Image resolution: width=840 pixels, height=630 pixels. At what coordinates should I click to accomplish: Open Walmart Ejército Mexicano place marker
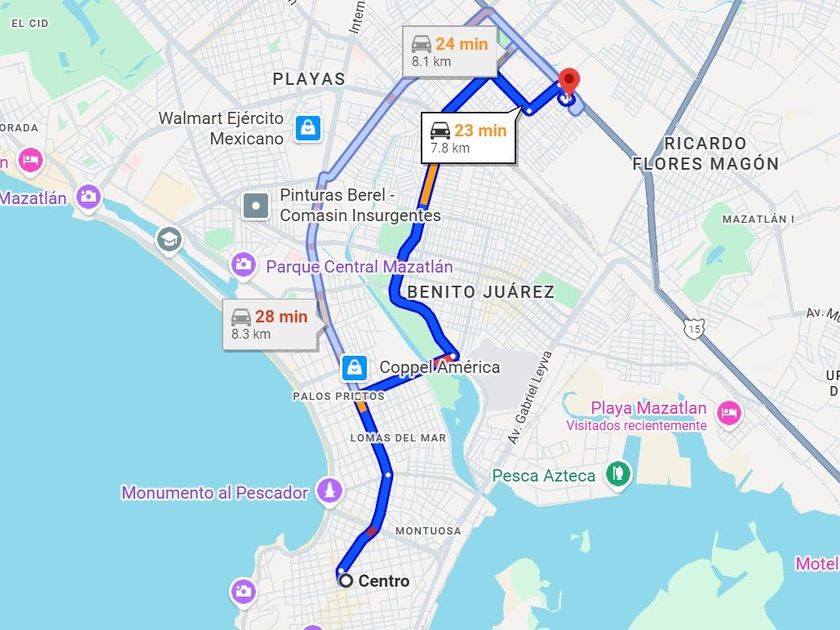308,129
